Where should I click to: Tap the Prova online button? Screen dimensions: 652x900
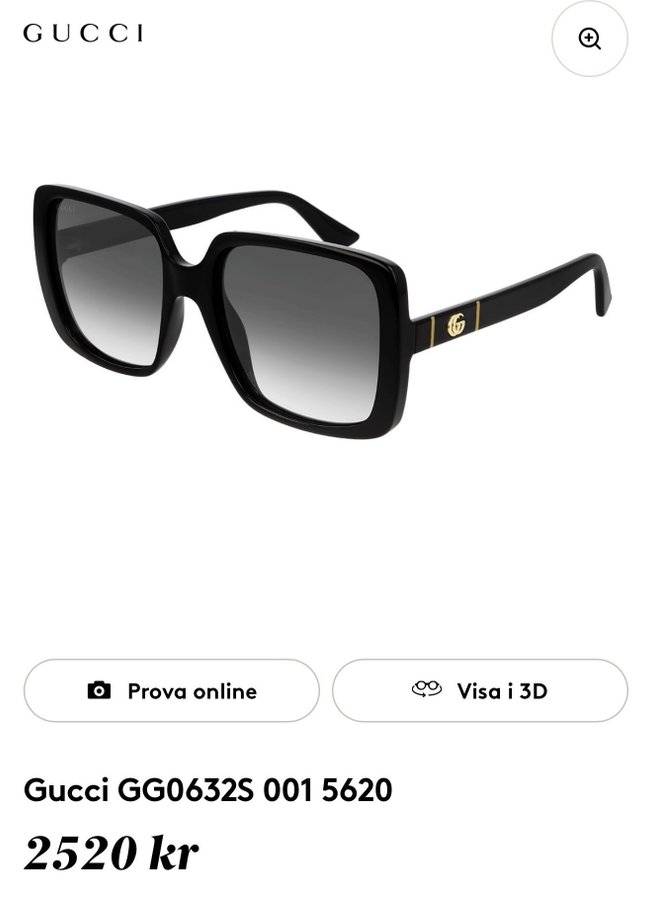click(172, 691)
